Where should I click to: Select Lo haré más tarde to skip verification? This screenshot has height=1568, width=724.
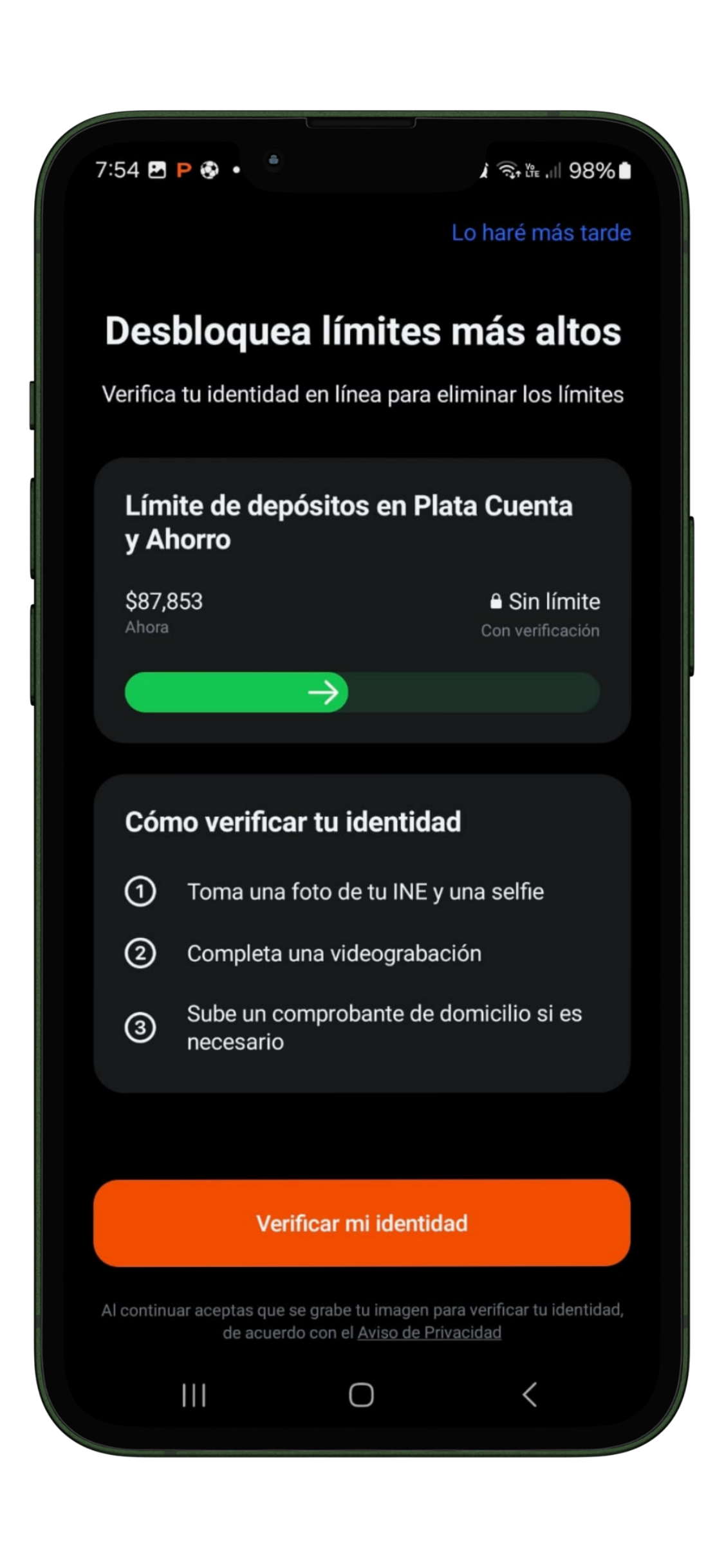coord(541,232)
